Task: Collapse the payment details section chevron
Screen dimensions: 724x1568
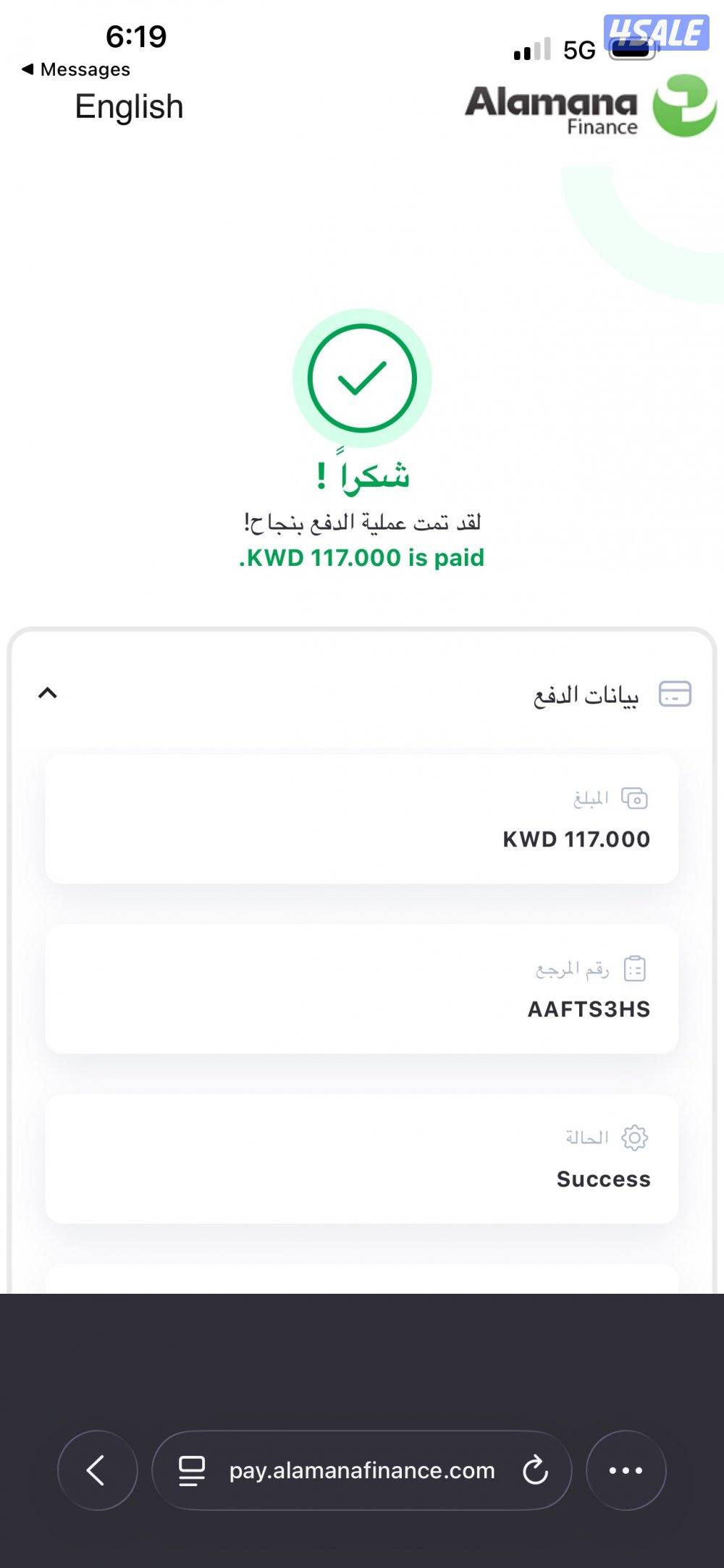Action: pyautogui.click(x=49, y=693)
